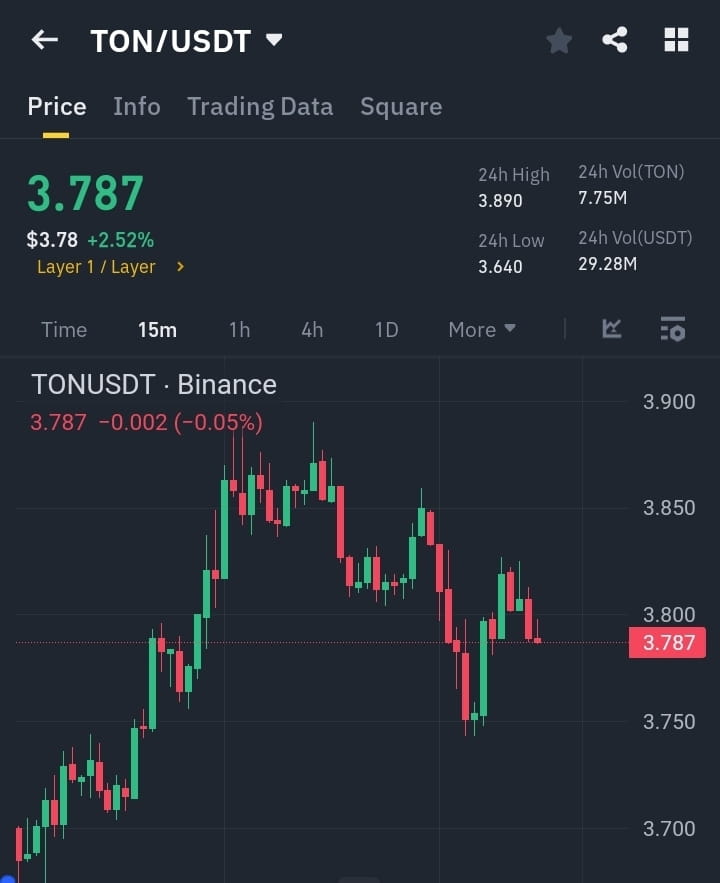Click the grid layout icon top right

pos(676,40)
